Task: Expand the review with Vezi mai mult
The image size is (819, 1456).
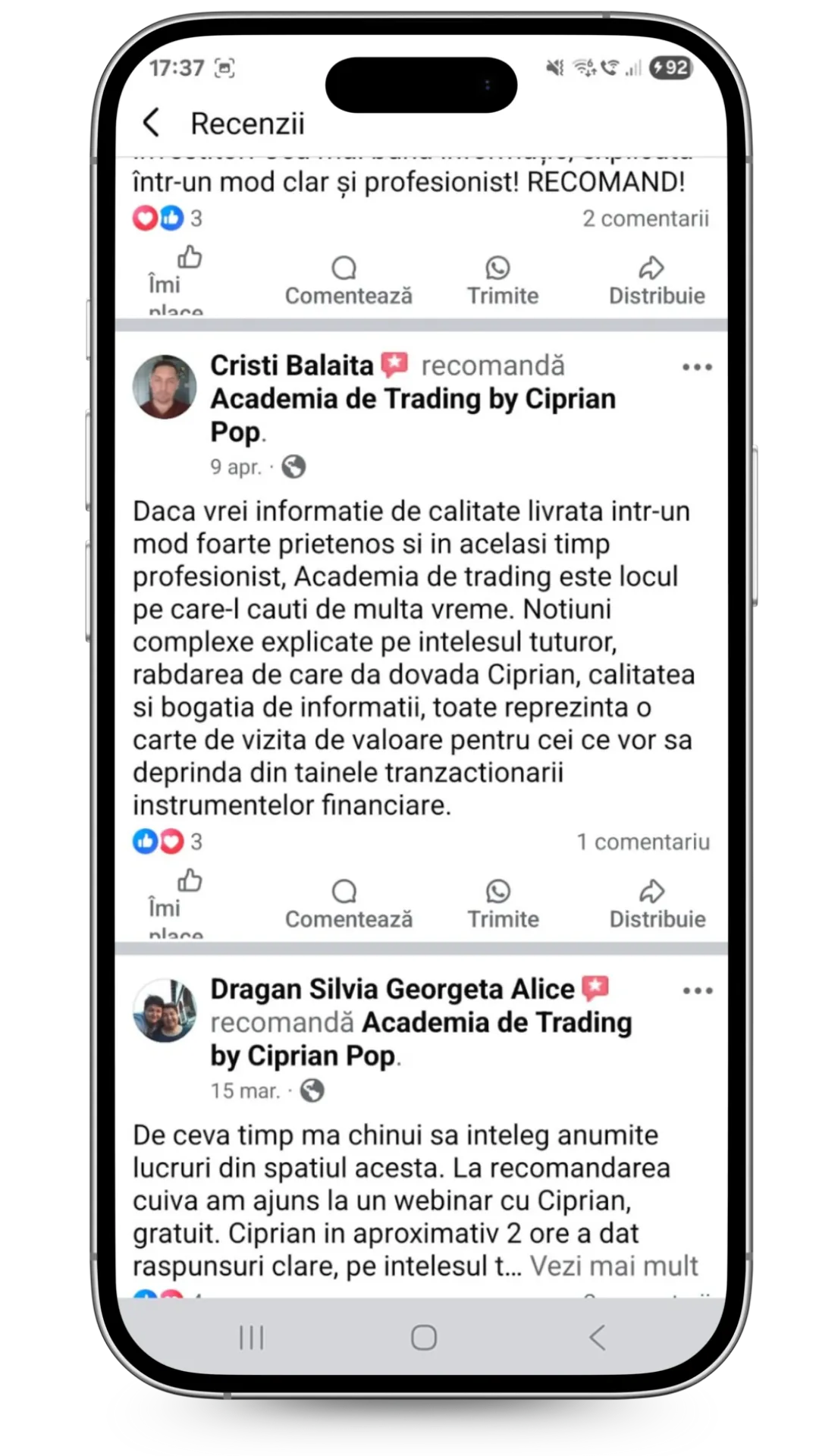Action: coord(613,1266)
